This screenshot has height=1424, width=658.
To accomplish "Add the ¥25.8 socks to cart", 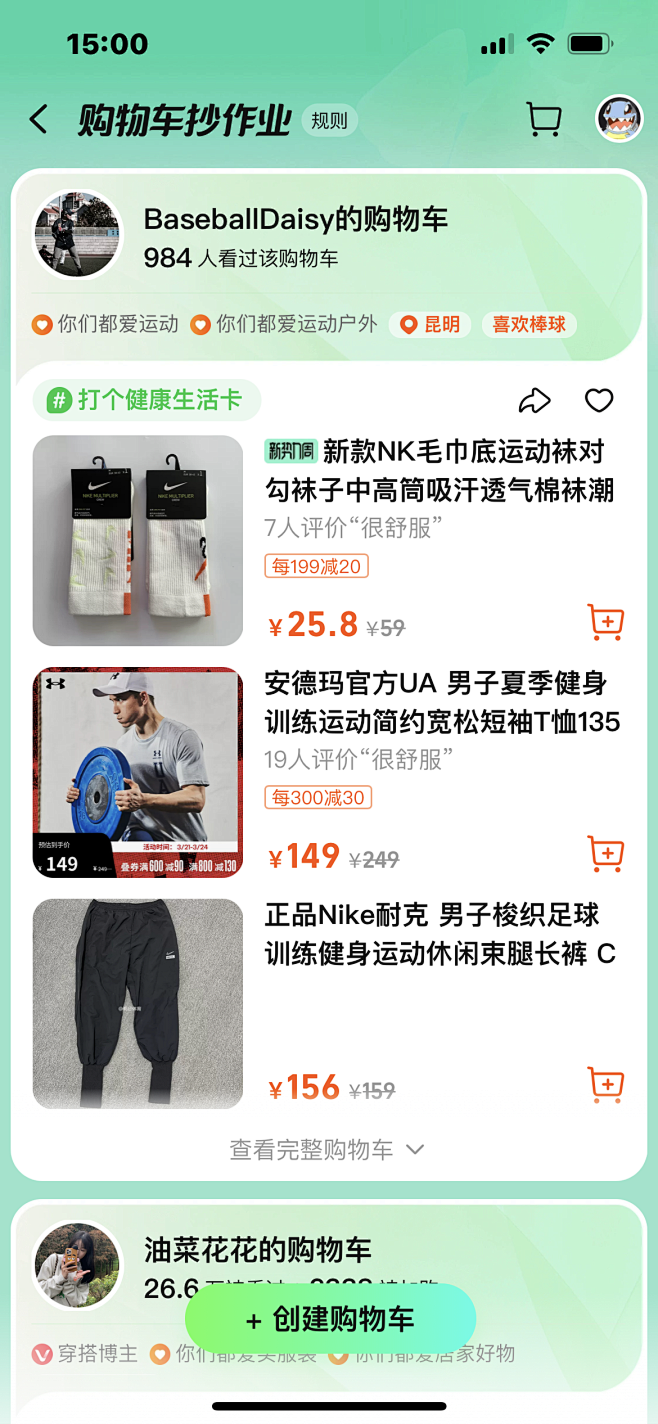I will pyautogui.click(x=605, y=622).
